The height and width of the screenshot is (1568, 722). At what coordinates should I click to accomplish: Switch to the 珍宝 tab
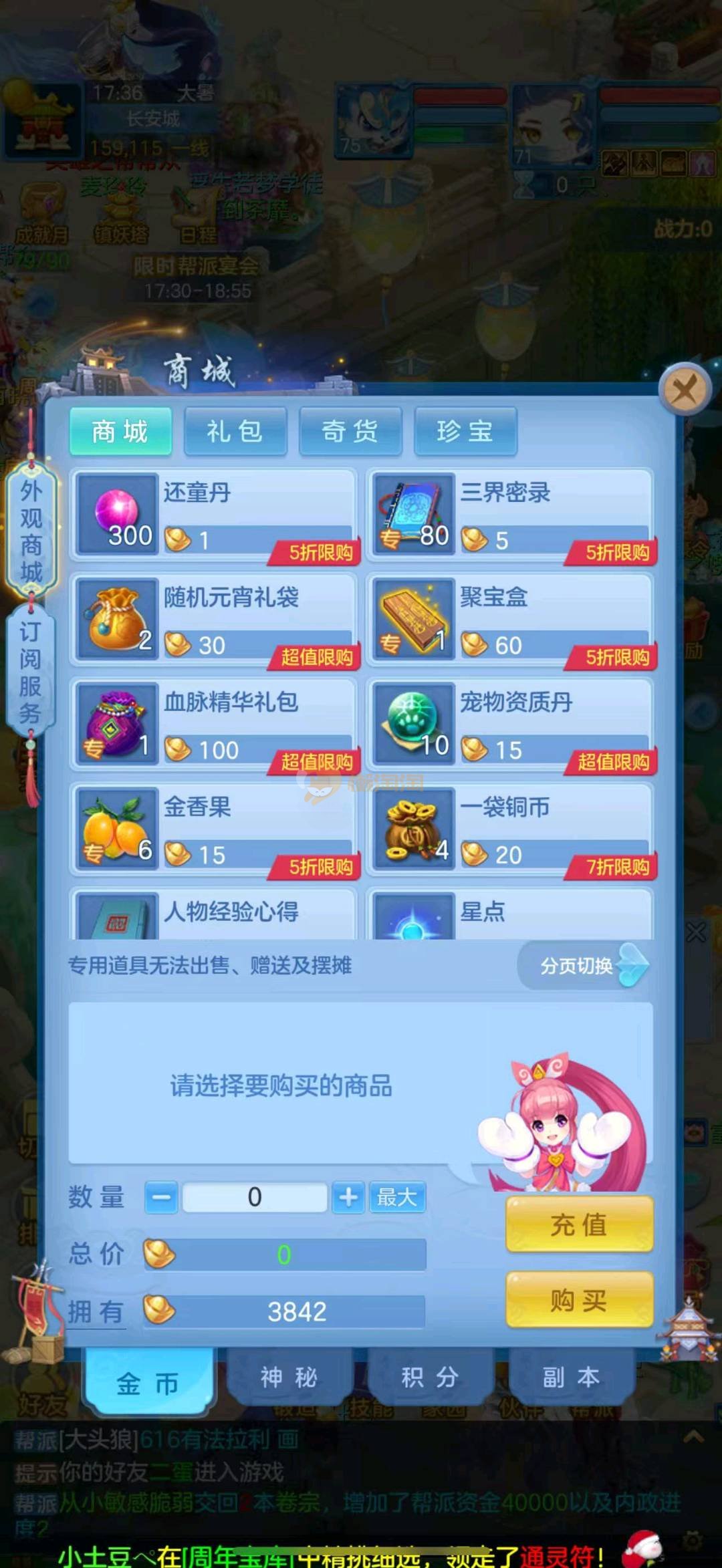tap(465, 432)
